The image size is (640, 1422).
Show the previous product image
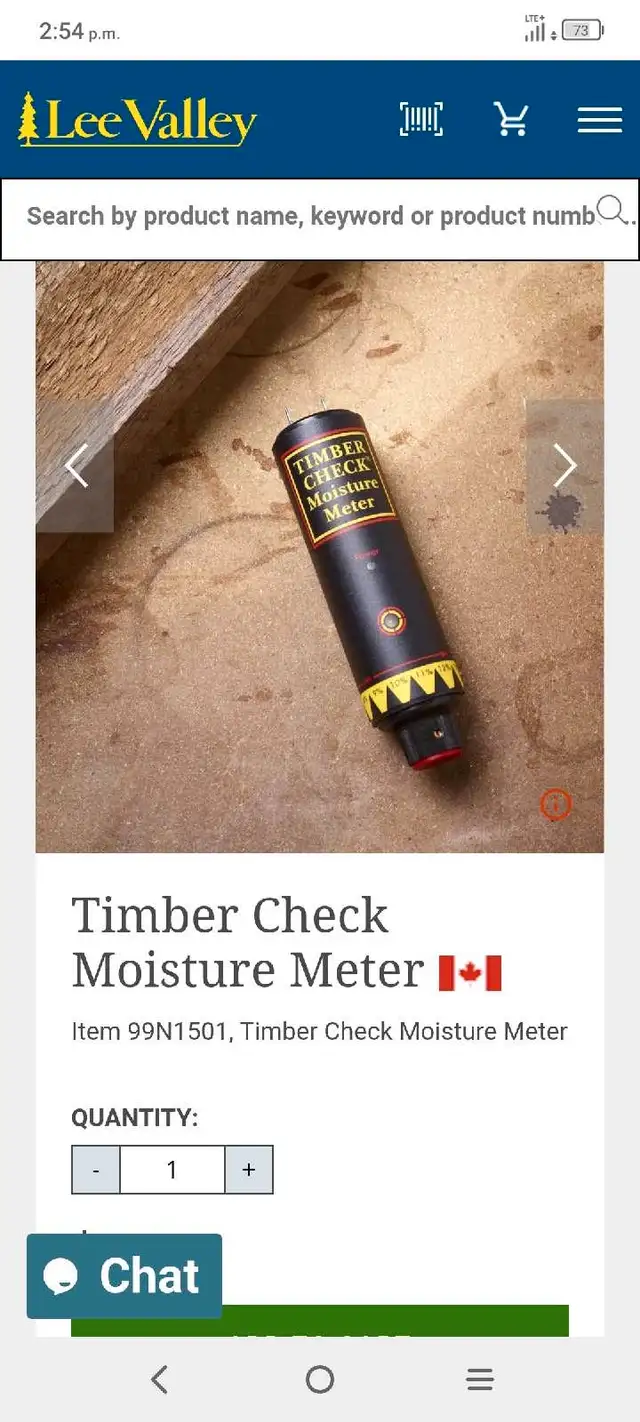(75, 466)
